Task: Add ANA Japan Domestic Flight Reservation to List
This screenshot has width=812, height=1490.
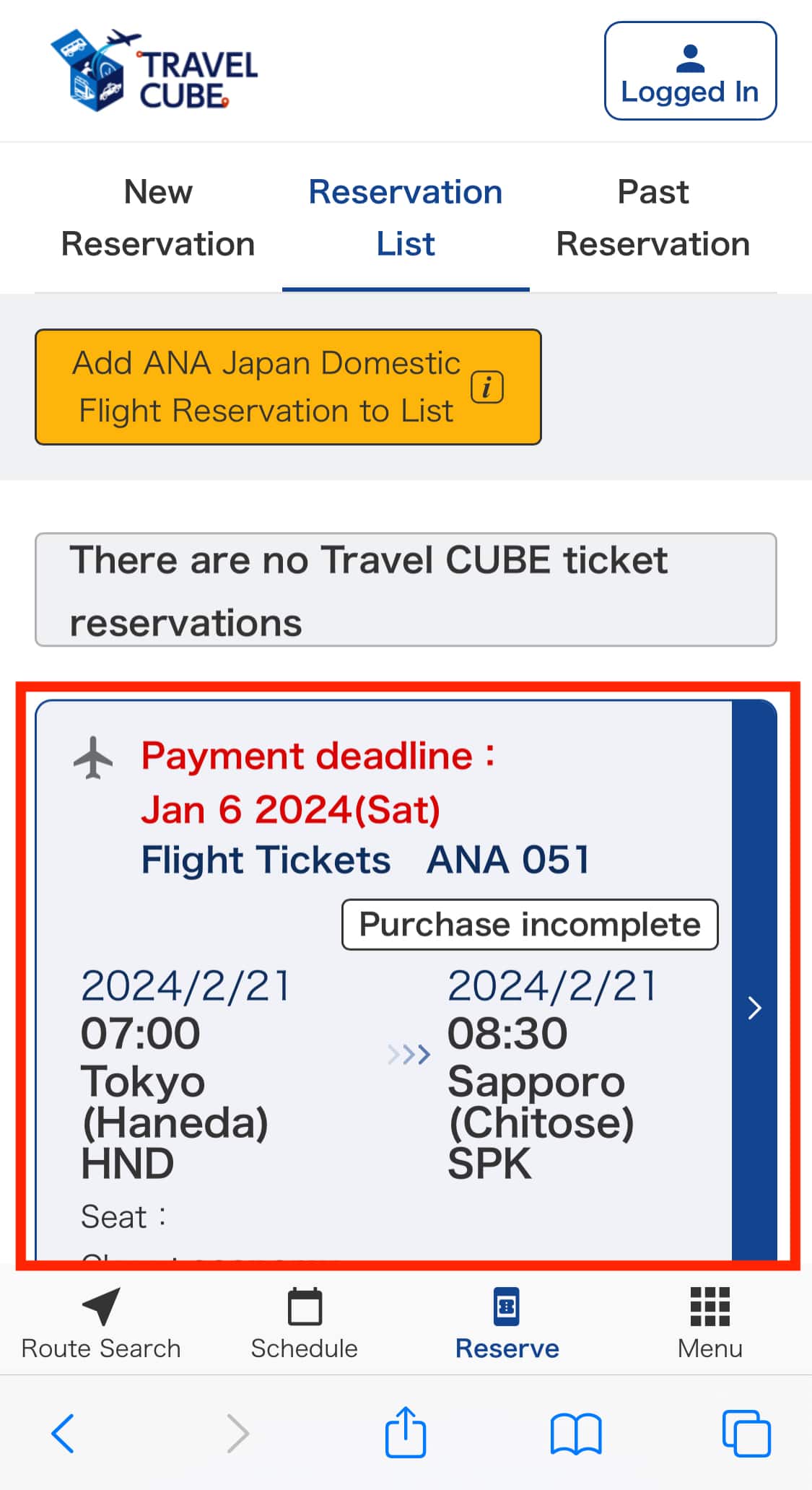Action: point(288,387)
